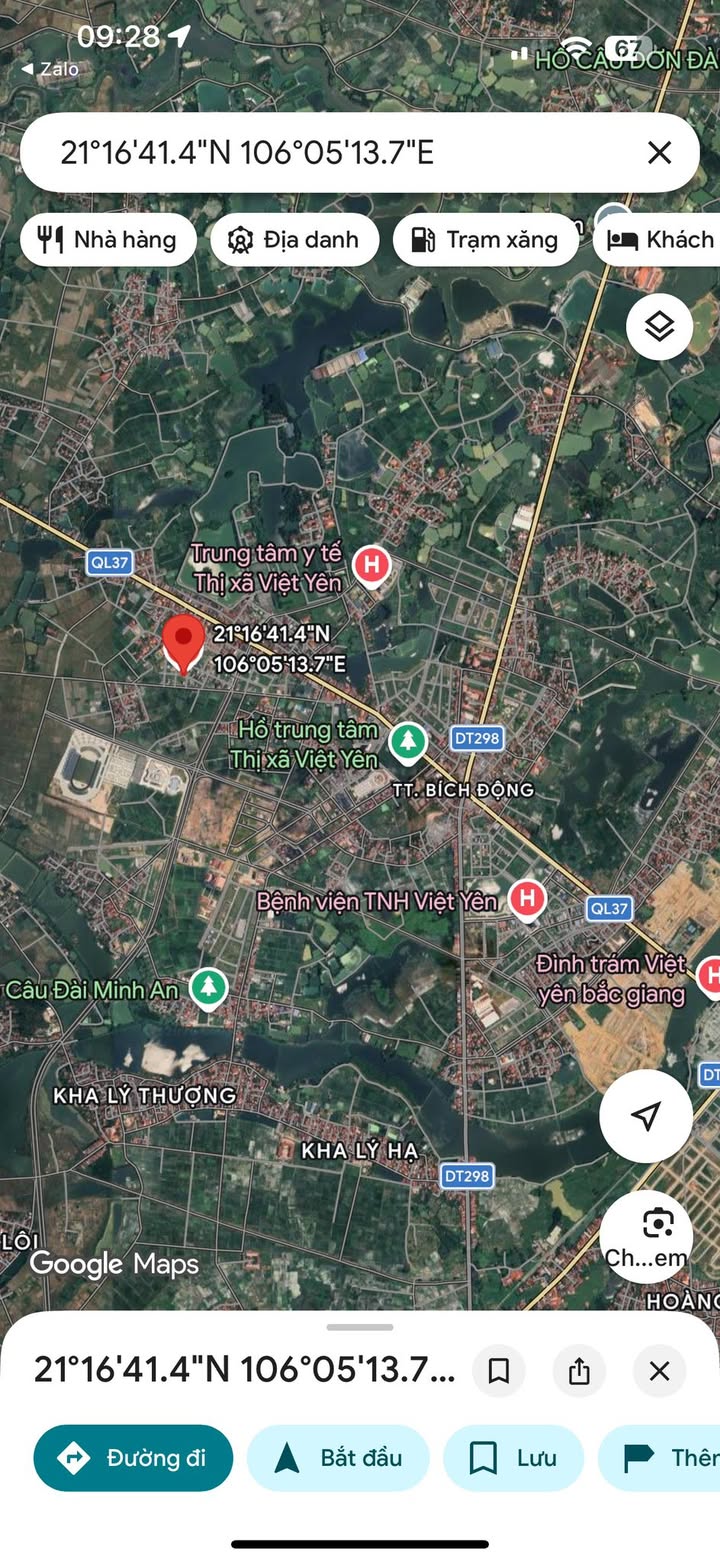Open Hồ trung tâm Thị xã Việt Yên marker
The height and width of the screenshot is (1562, 720).
pyautogui.click(x=407, y=741)
